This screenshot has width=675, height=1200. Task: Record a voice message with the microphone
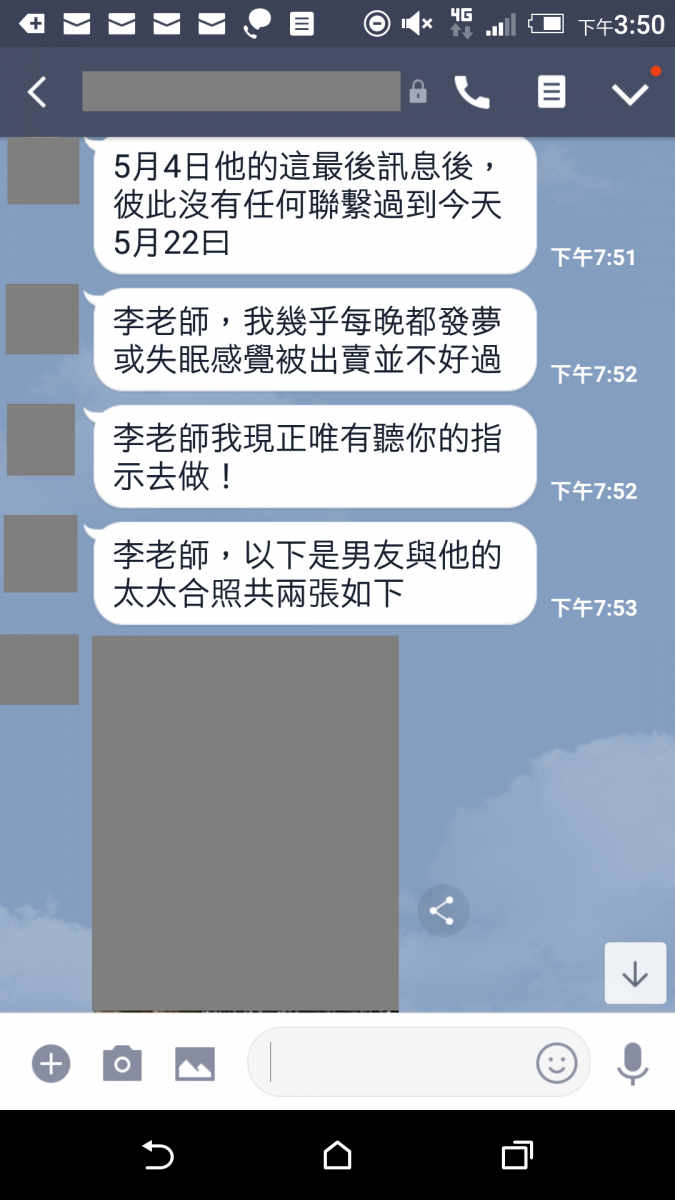pyautogui.click(x=632, y=1063)
